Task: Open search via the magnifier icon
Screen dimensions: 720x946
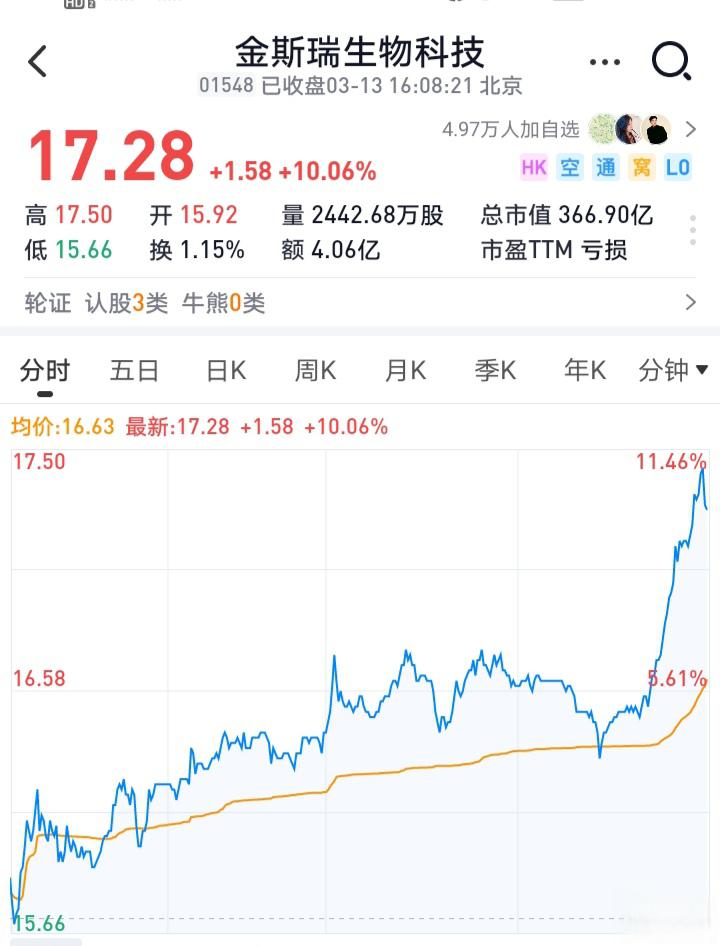Action: point(673,61)
